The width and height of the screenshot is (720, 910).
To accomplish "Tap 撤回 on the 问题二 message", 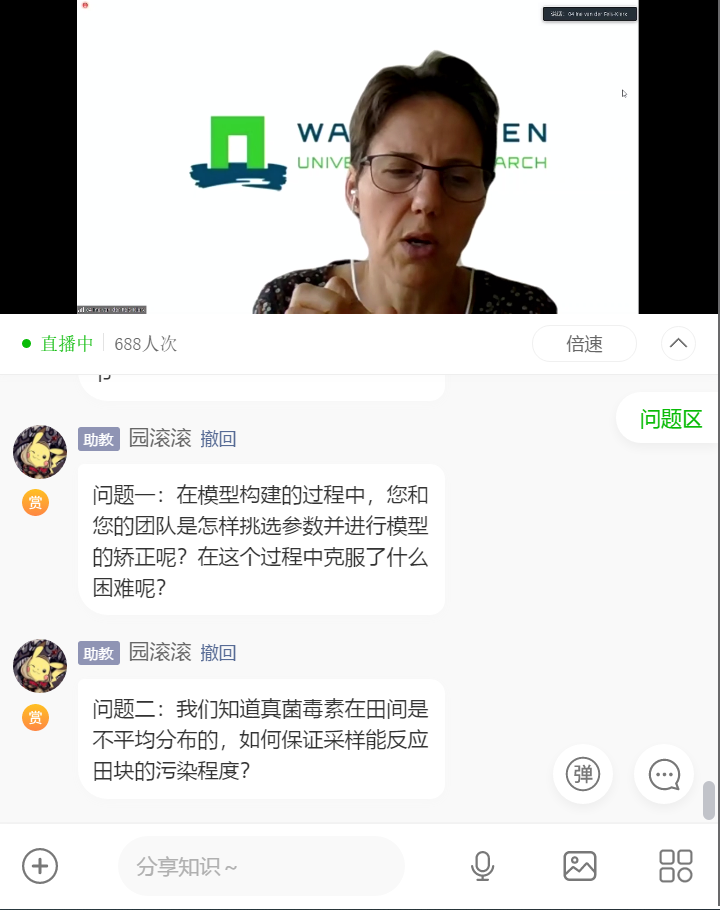I will 218,653.
